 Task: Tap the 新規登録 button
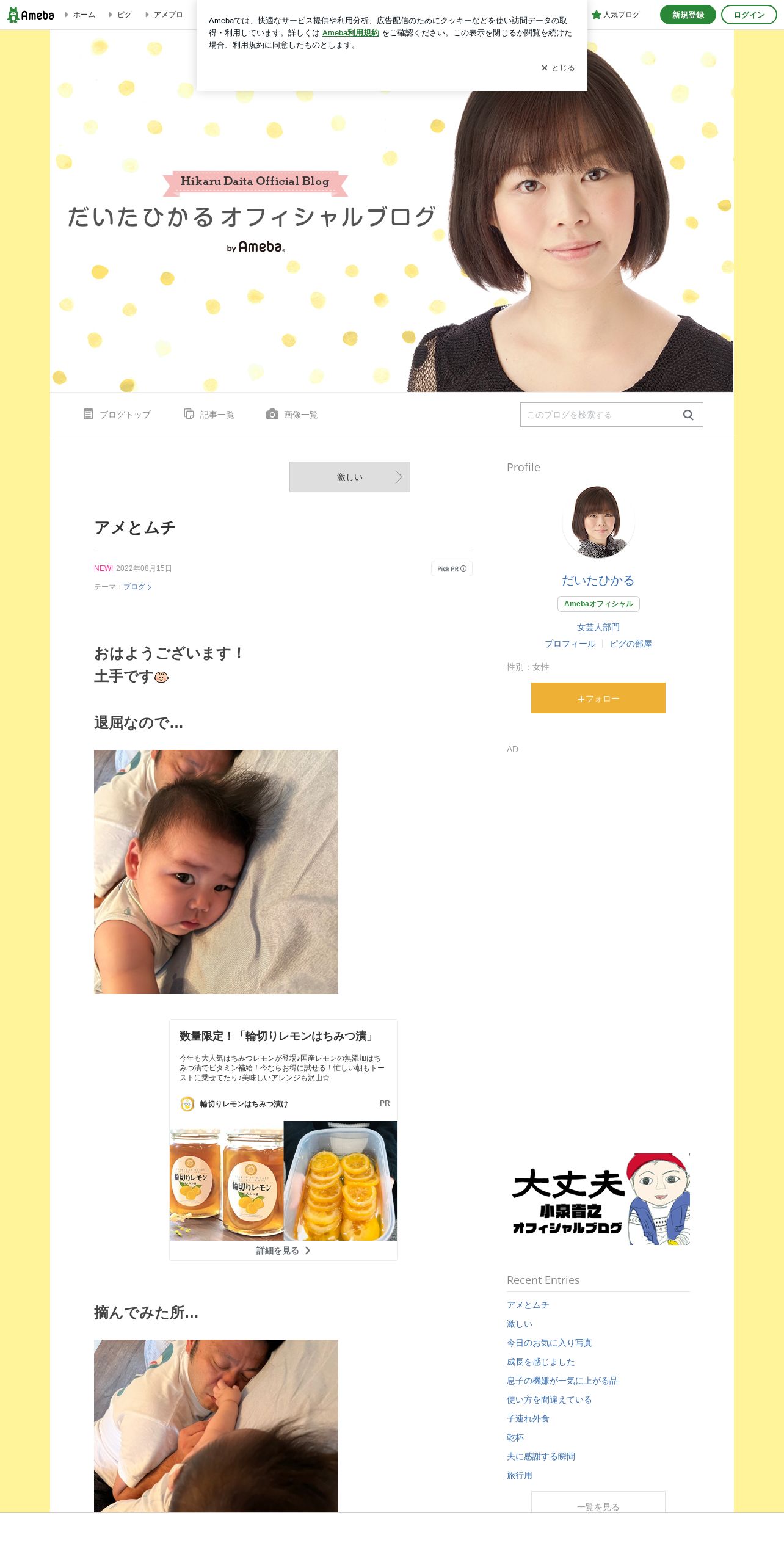pyautogui.click(x=688, y=15)
